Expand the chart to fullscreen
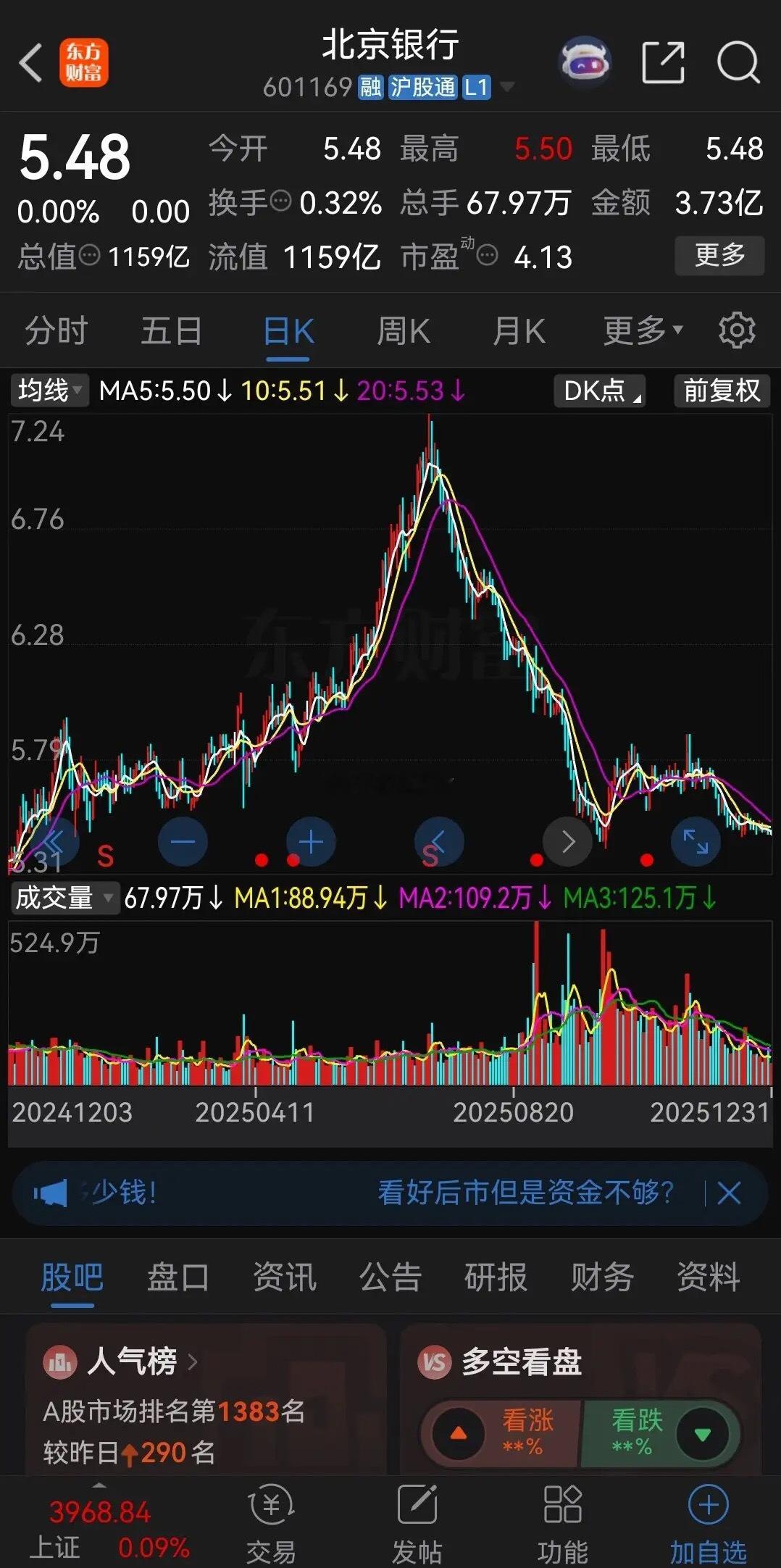 pyautogui.click(x=695, y=841)
